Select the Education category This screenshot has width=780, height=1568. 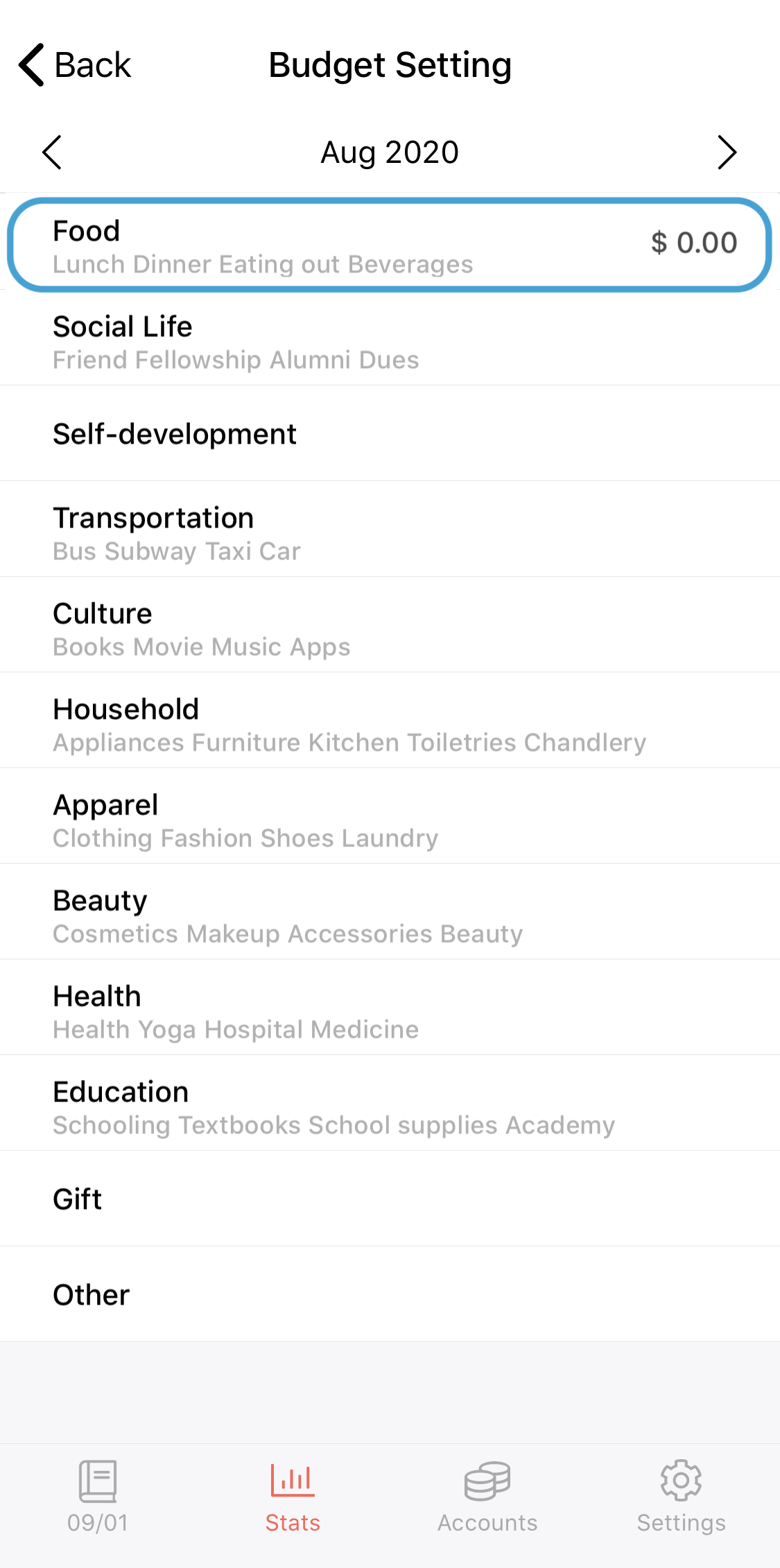point(390,1103)
